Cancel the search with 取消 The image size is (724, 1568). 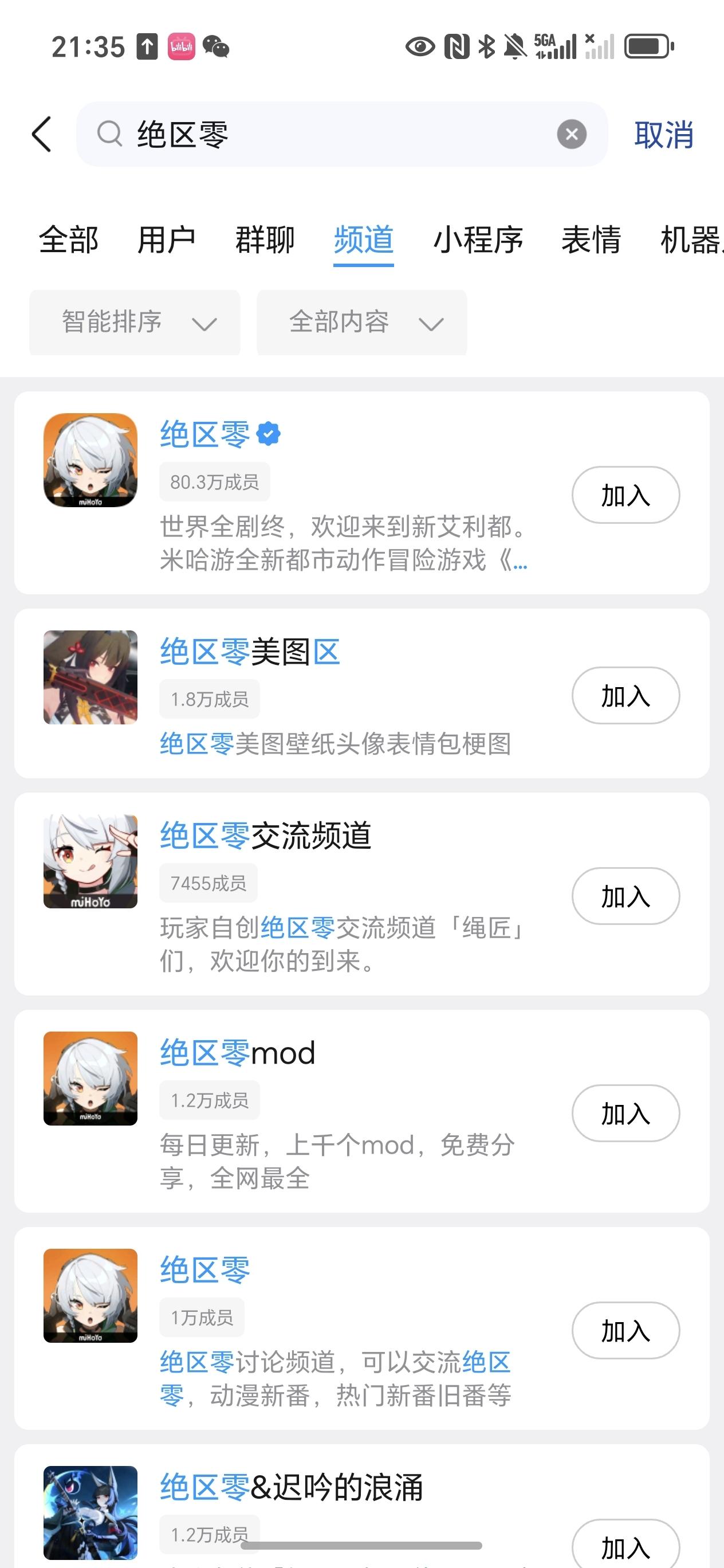point(663,135)
